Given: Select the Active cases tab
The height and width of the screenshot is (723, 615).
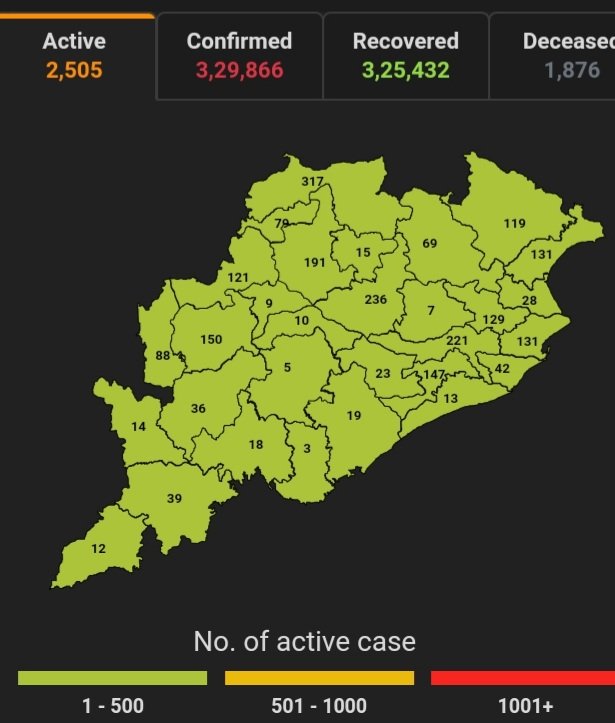Looking at the screenshot, I should pyautogui.click(x=74, y=55).
